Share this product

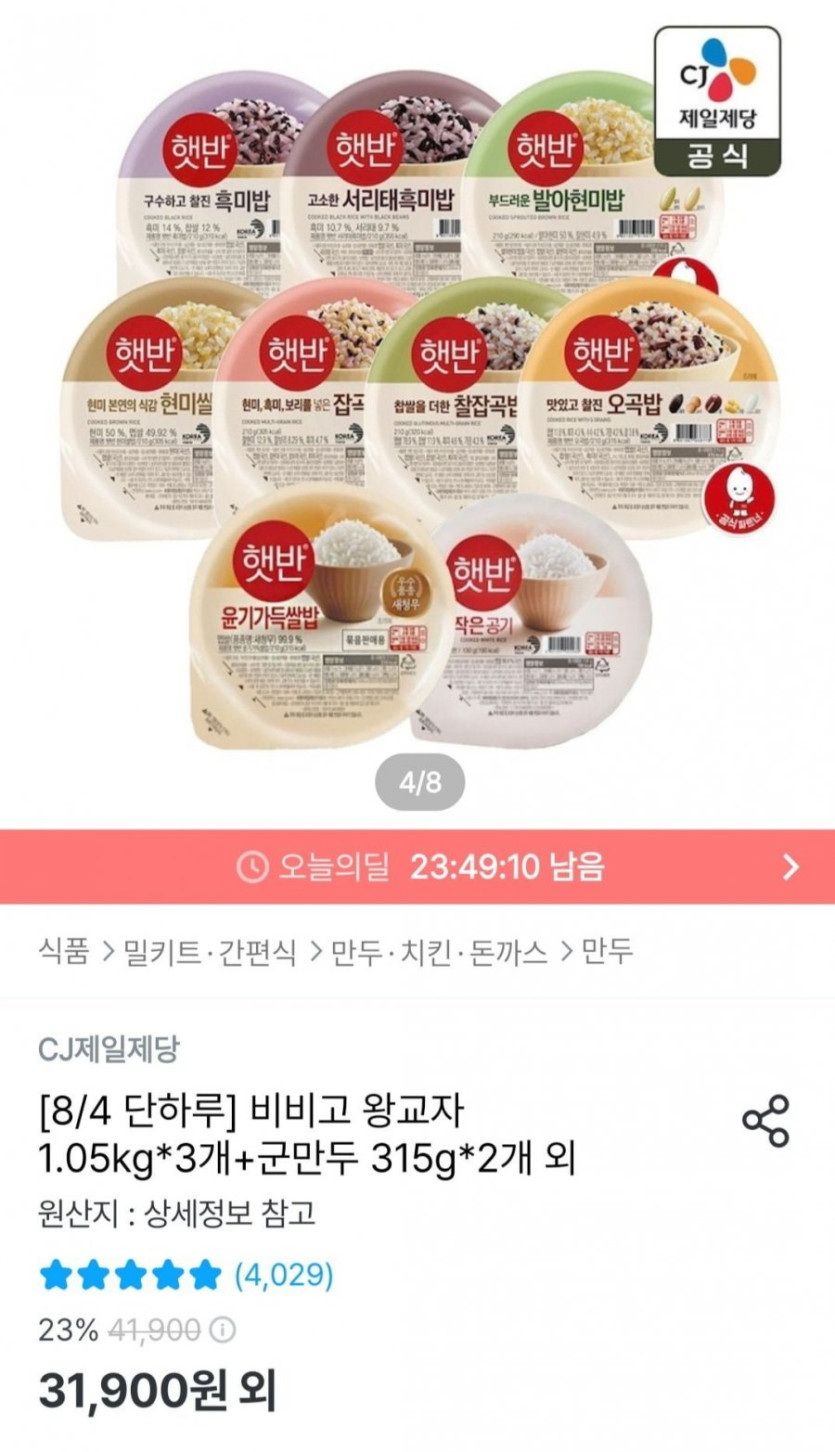(x=765, y=1121)
